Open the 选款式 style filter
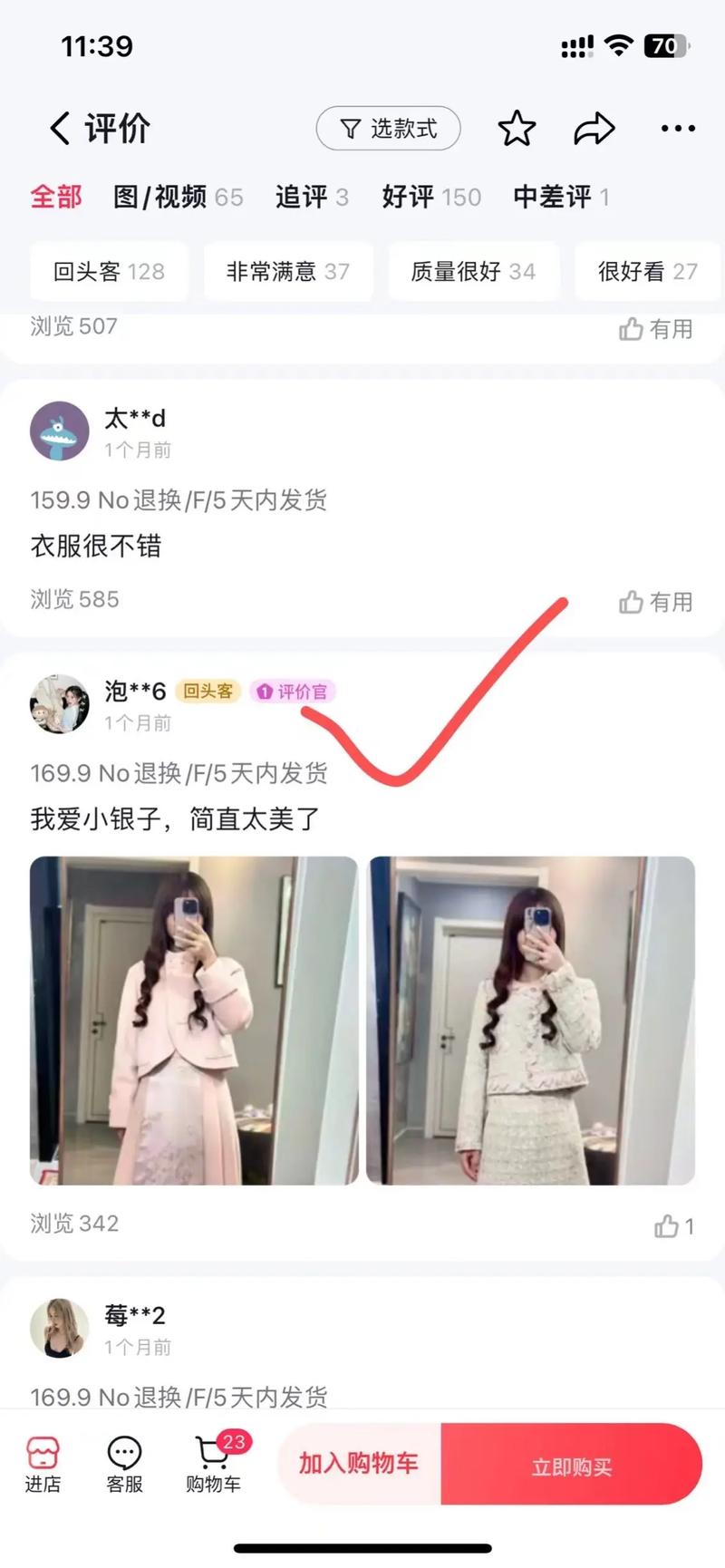Image resolution: width=725 pixels, height=1568 pixels. [388, 129]
